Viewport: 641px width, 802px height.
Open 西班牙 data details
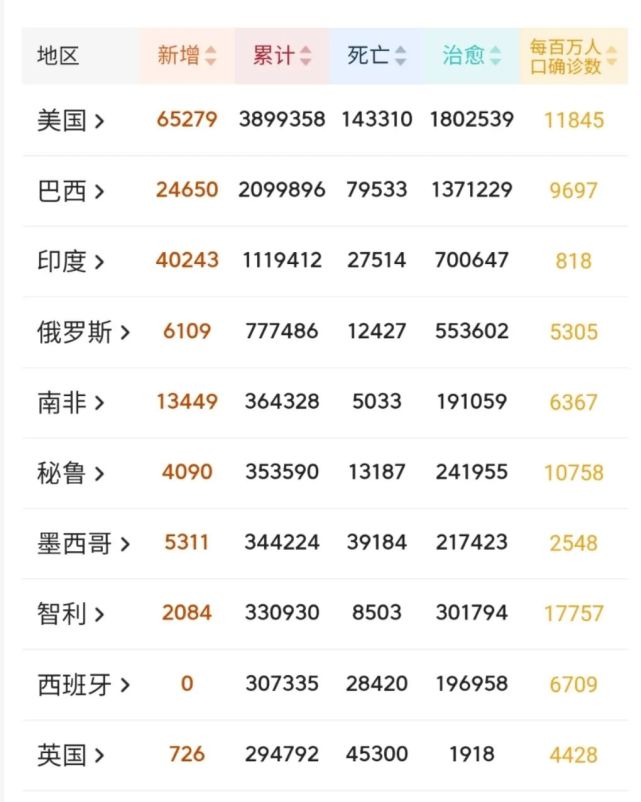point(83,684)
